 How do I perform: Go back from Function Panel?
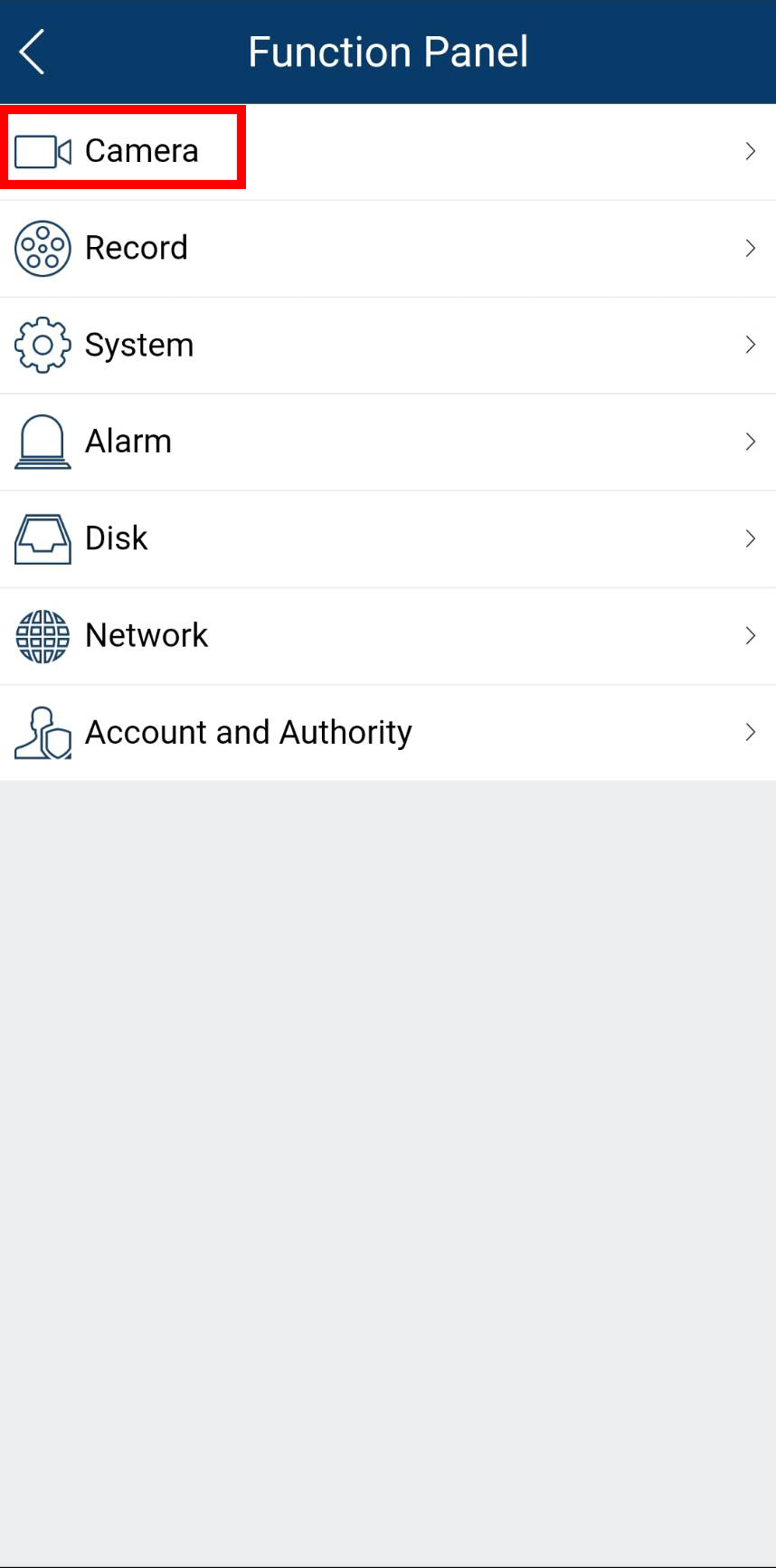(33, 52)
